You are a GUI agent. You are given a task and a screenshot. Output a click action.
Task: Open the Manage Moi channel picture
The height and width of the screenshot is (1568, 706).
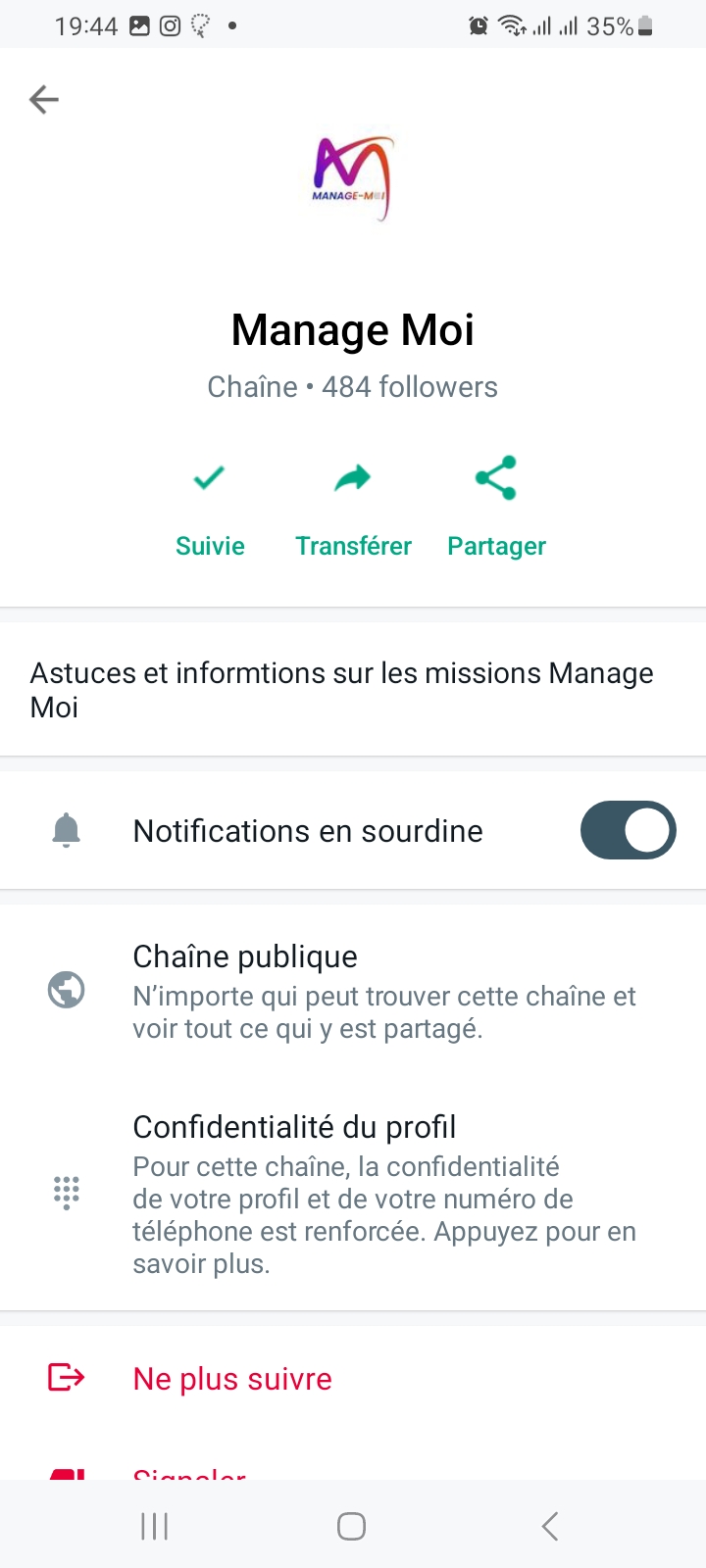[353, 177]
